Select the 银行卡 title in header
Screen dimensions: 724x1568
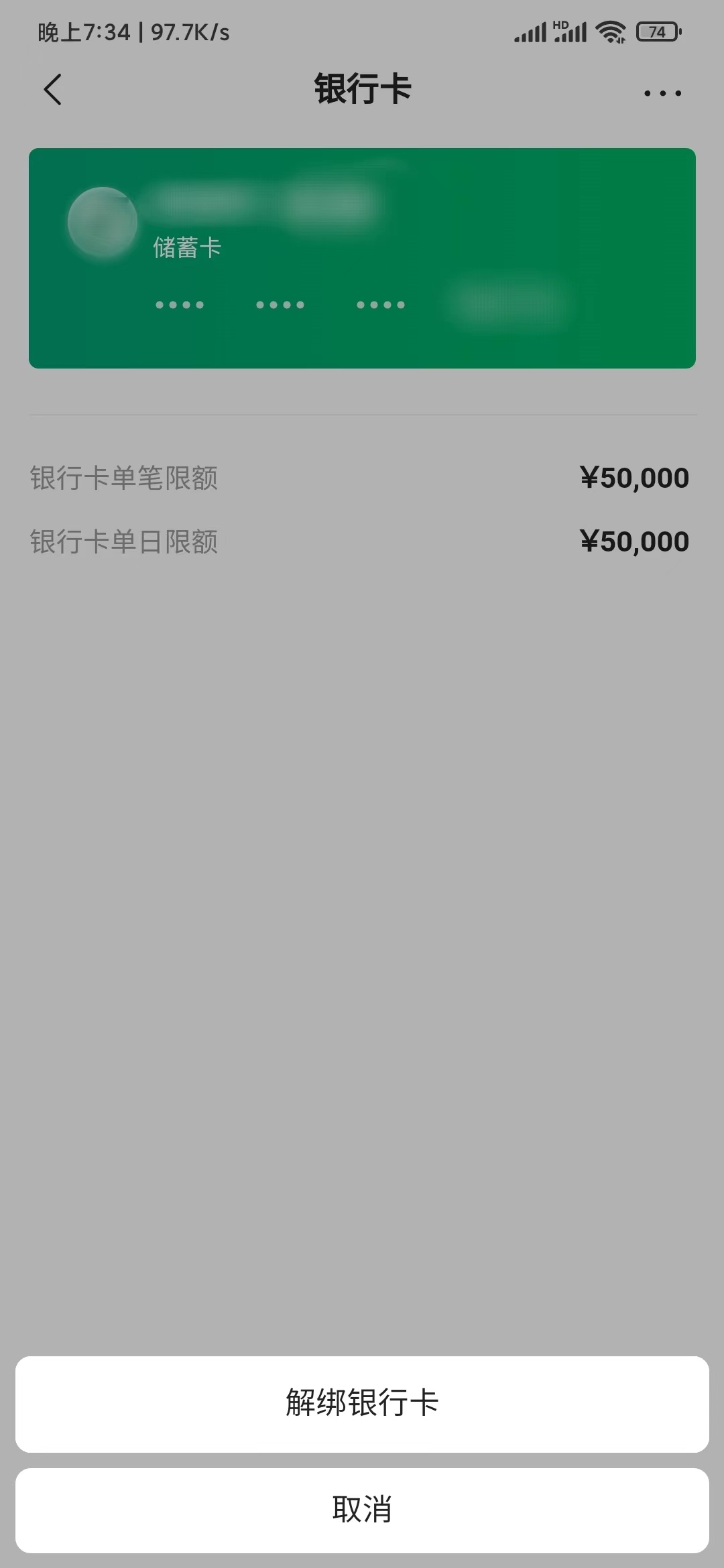pos(362,89)
